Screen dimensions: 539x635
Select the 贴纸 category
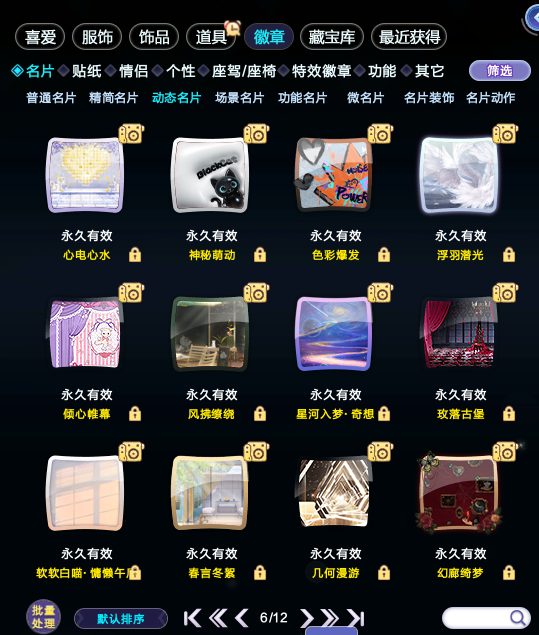(86, 71)
